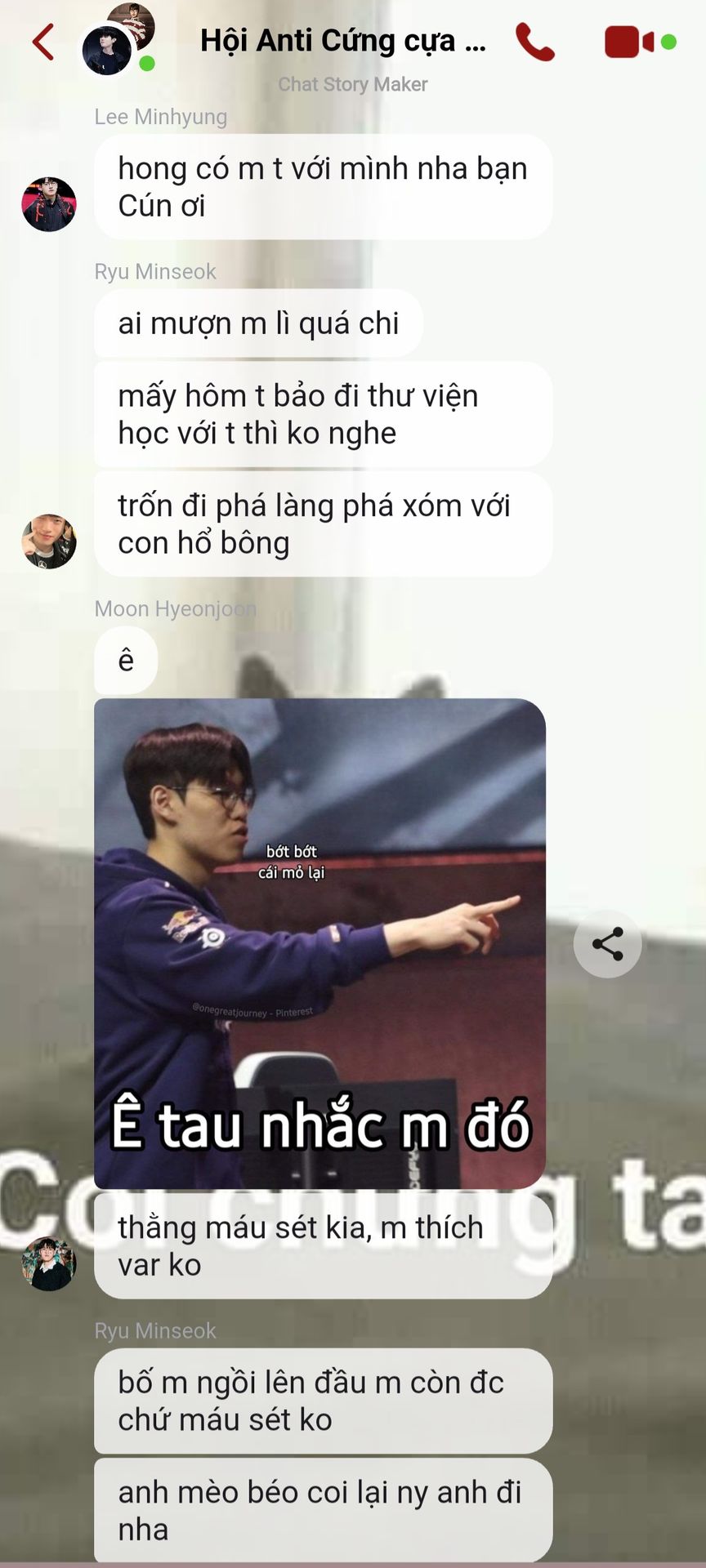The width and height of the screenshot is (706, 1568).
Task: Open the 'Ê tau nhắc m đó' image
Action: coord(319,943)
